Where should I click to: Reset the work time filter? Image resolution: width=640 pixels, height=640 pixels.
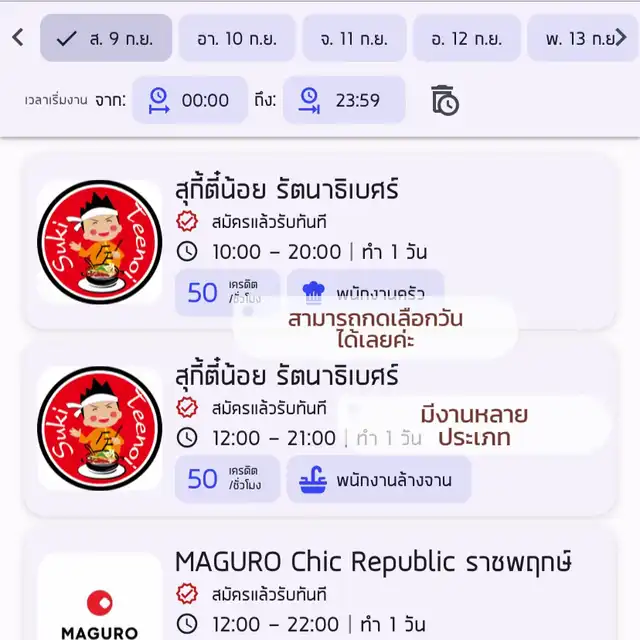click(444, 100)
